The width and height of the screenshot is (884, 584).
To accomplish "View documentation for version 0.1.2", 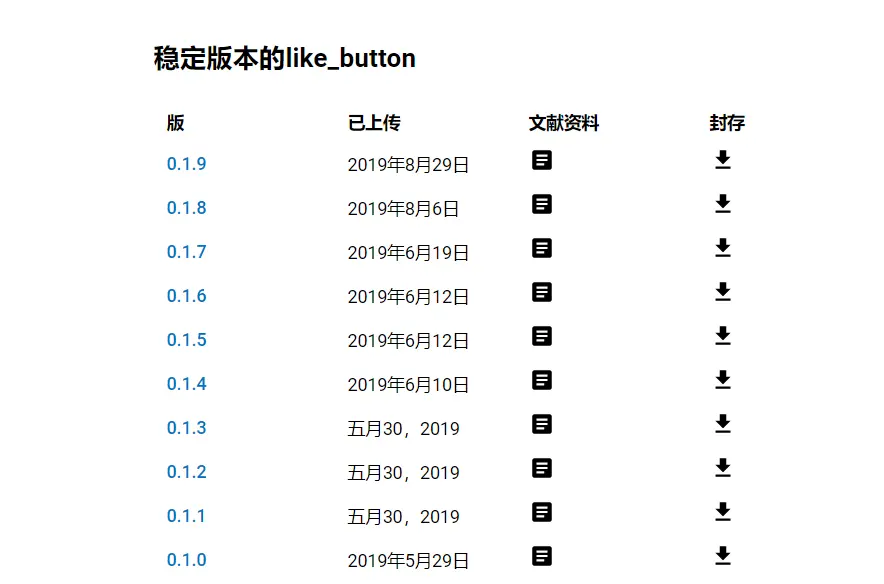I will tap(542, 468).
